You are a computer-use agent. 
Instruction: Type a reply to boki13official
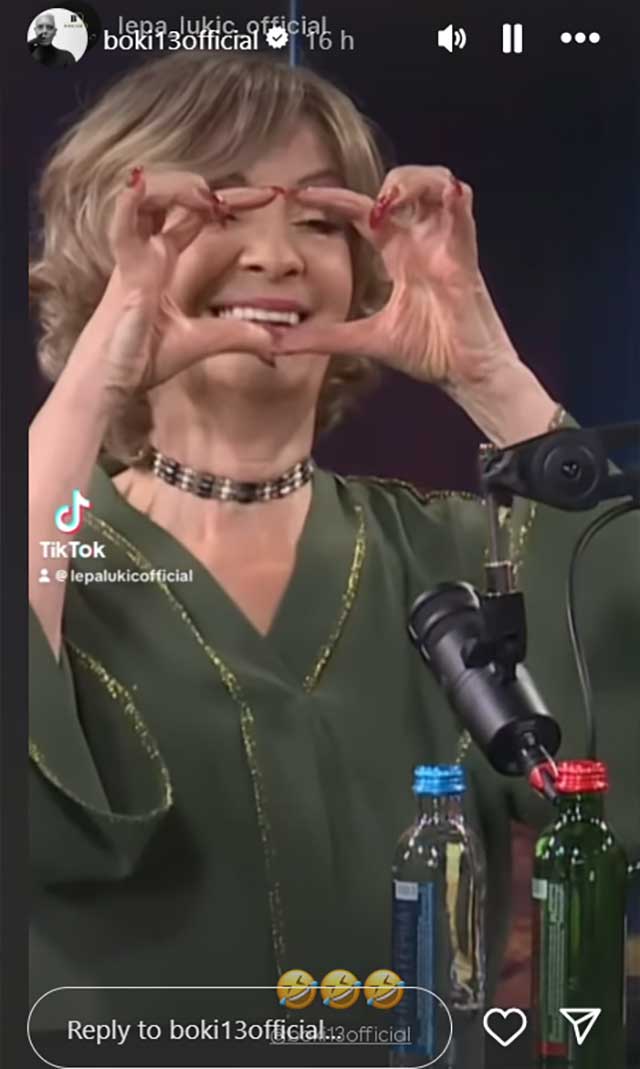coord(238,1028)
